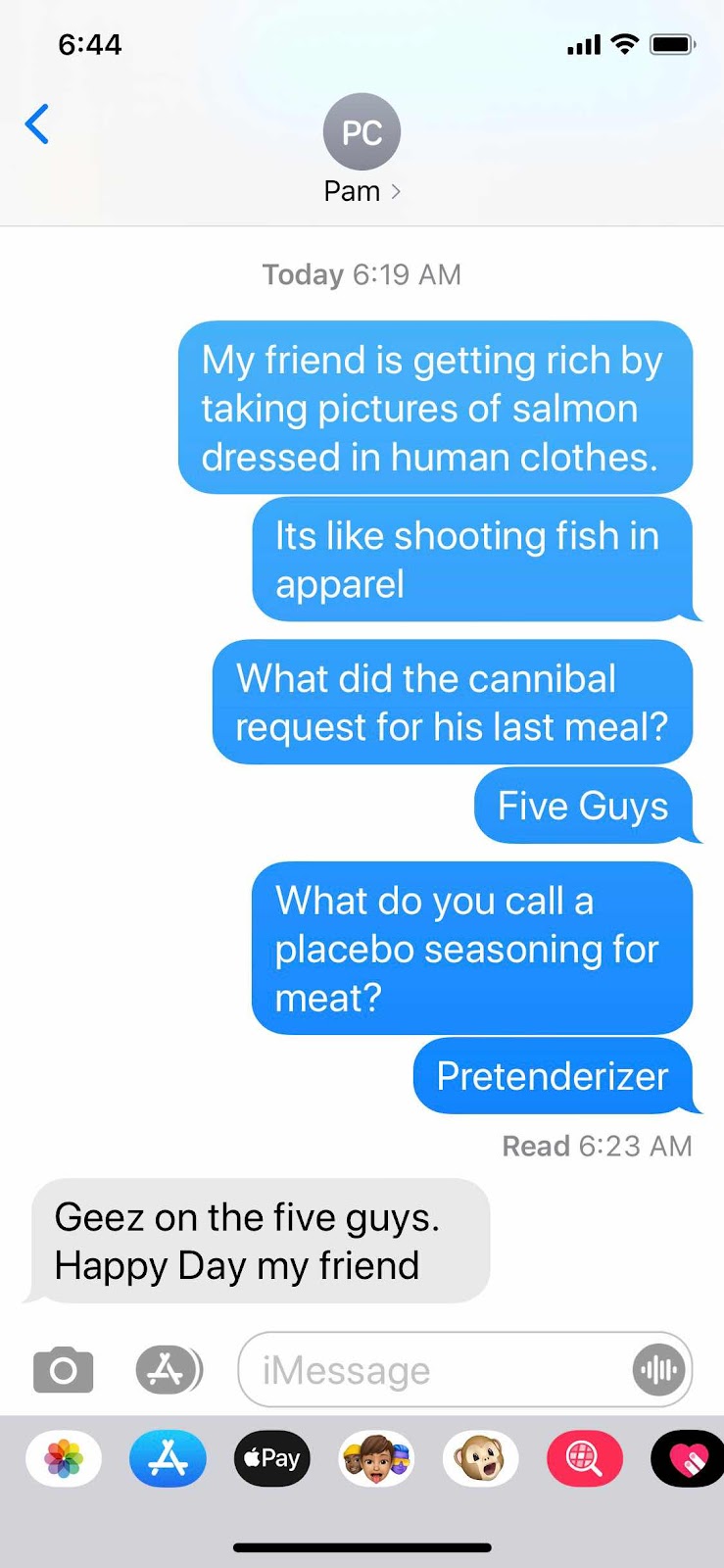Toggle the App Store apps drawer button
This screenshot has height=1568, width=724.
pos(168,1369)
